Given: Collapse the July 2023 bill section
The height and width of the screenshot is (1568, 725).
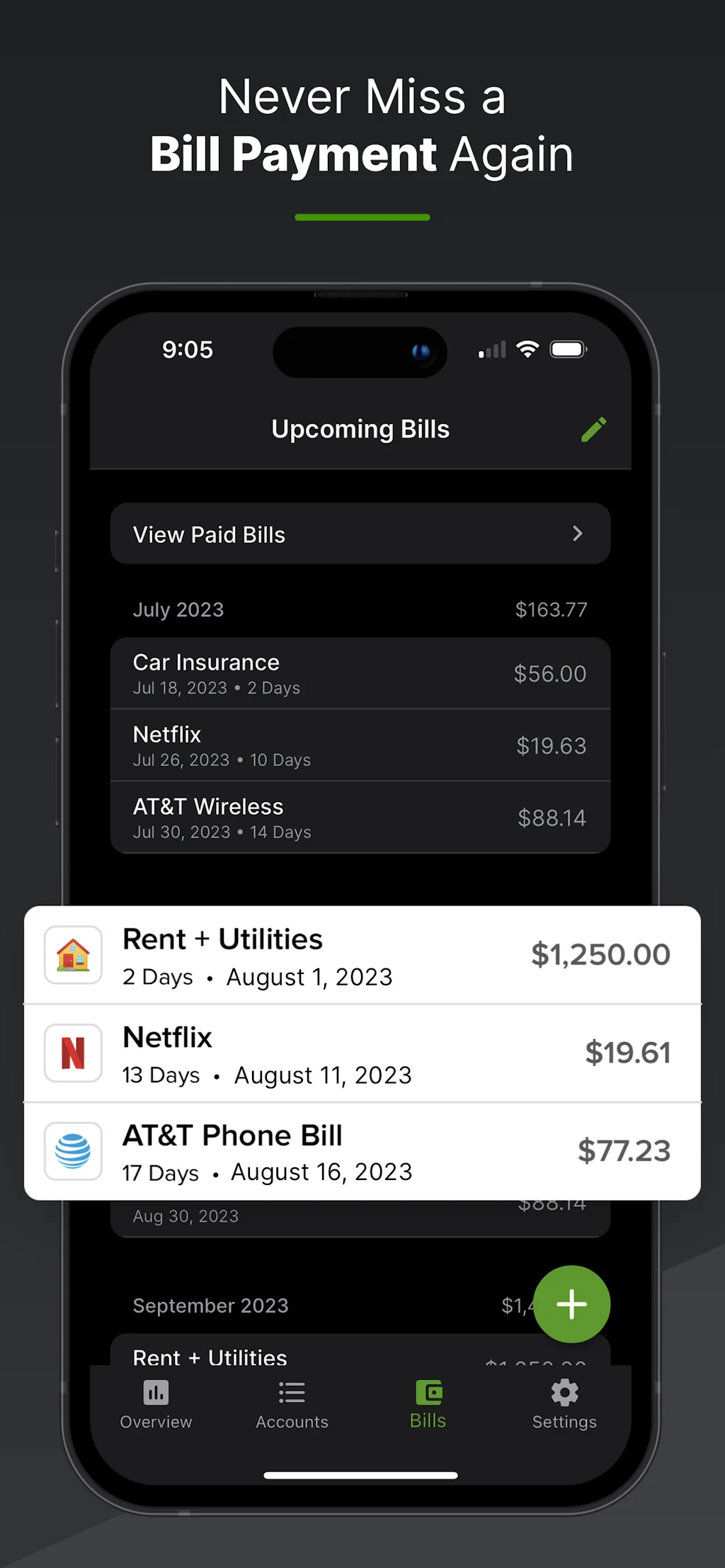Looking at the screenshot, I should [x=178, y=610].
